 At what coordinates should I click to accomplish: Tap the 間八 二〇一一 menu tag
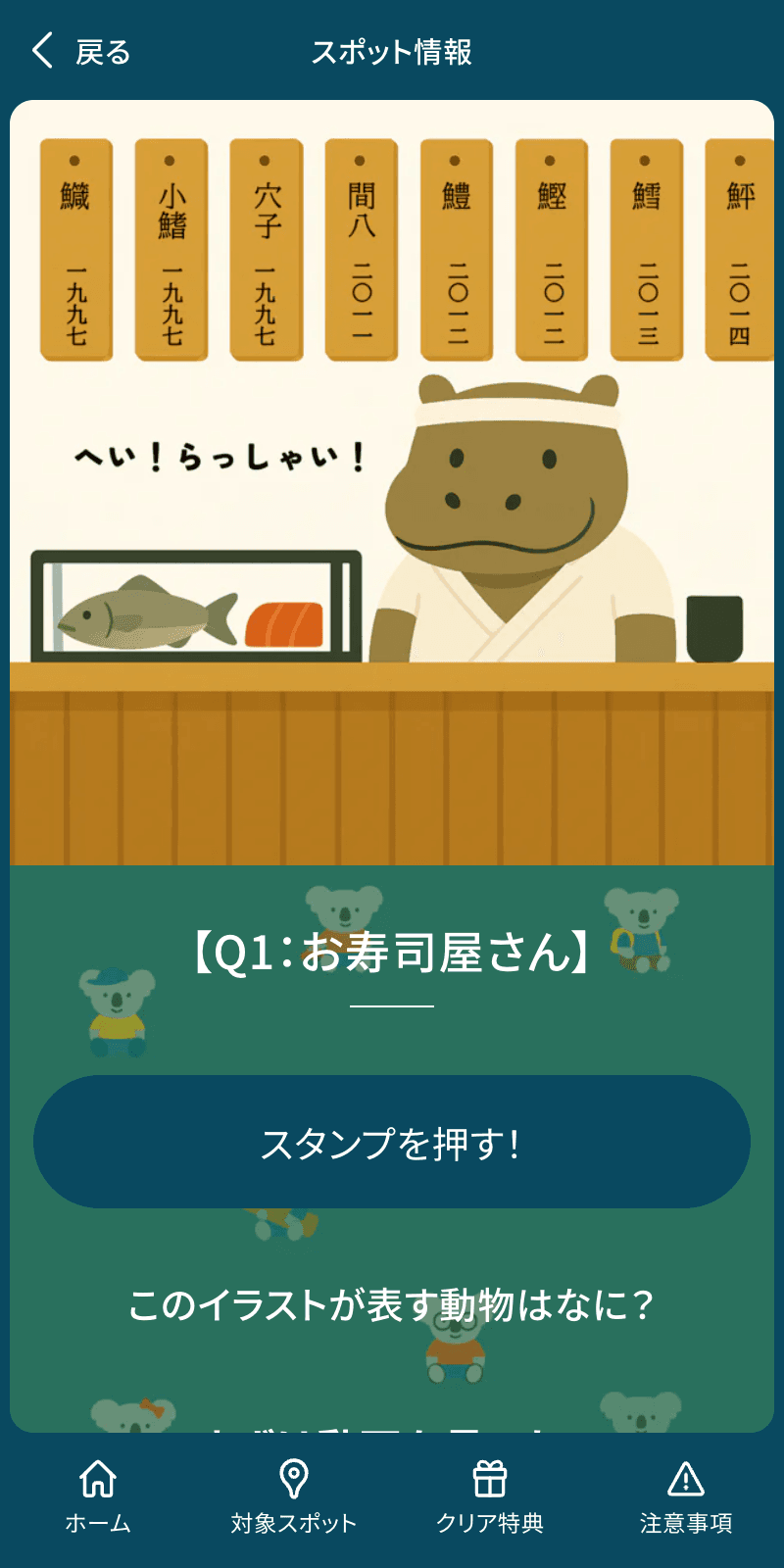coord(359,248)
